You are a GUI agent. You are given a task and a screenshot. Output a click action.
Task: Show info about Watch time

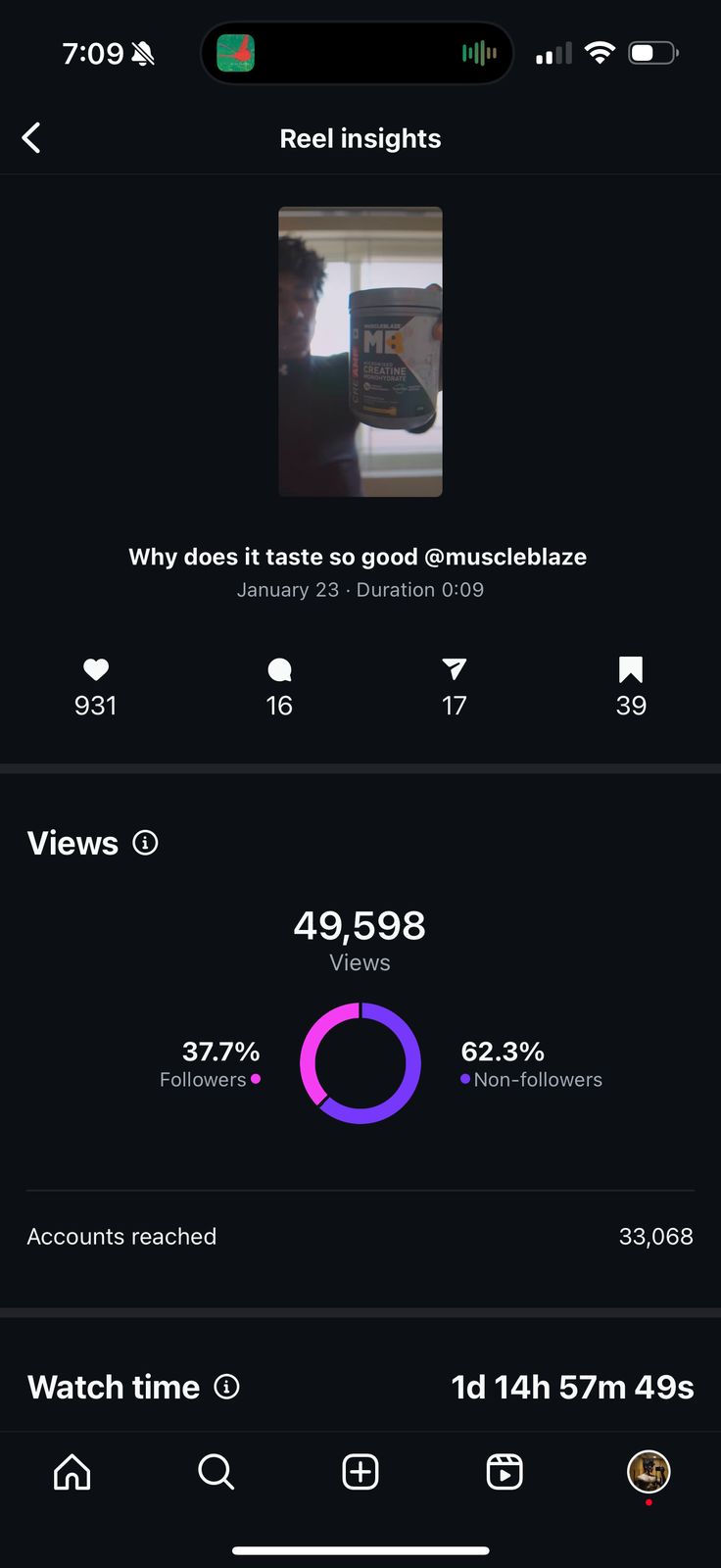226,1387
